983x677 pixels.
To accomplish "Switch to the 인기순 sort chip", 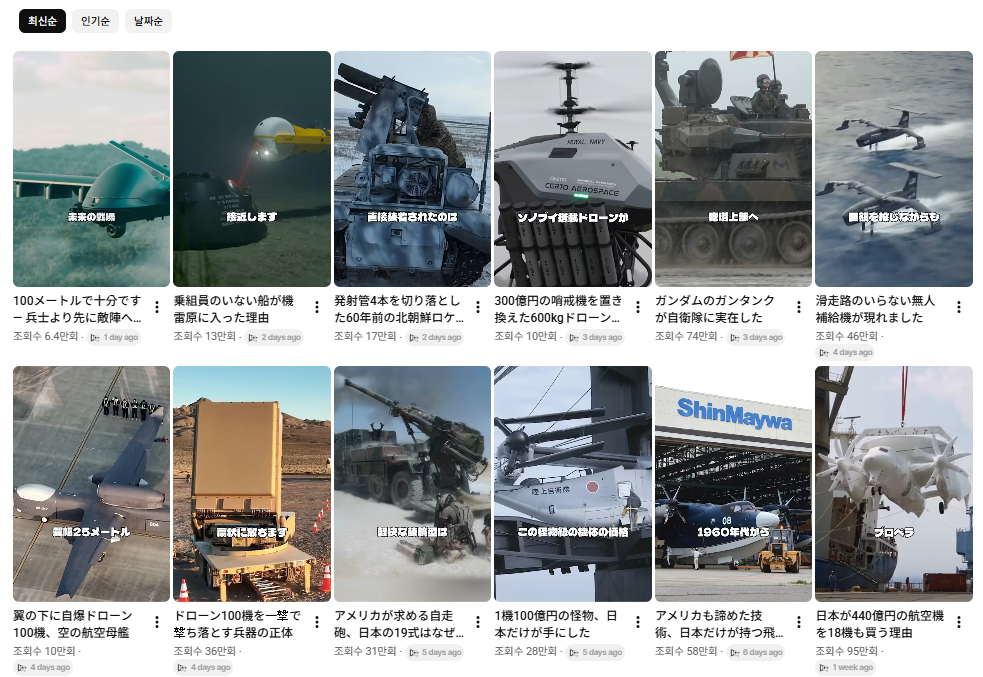I will pyautogui.click(x=95, y=21).
